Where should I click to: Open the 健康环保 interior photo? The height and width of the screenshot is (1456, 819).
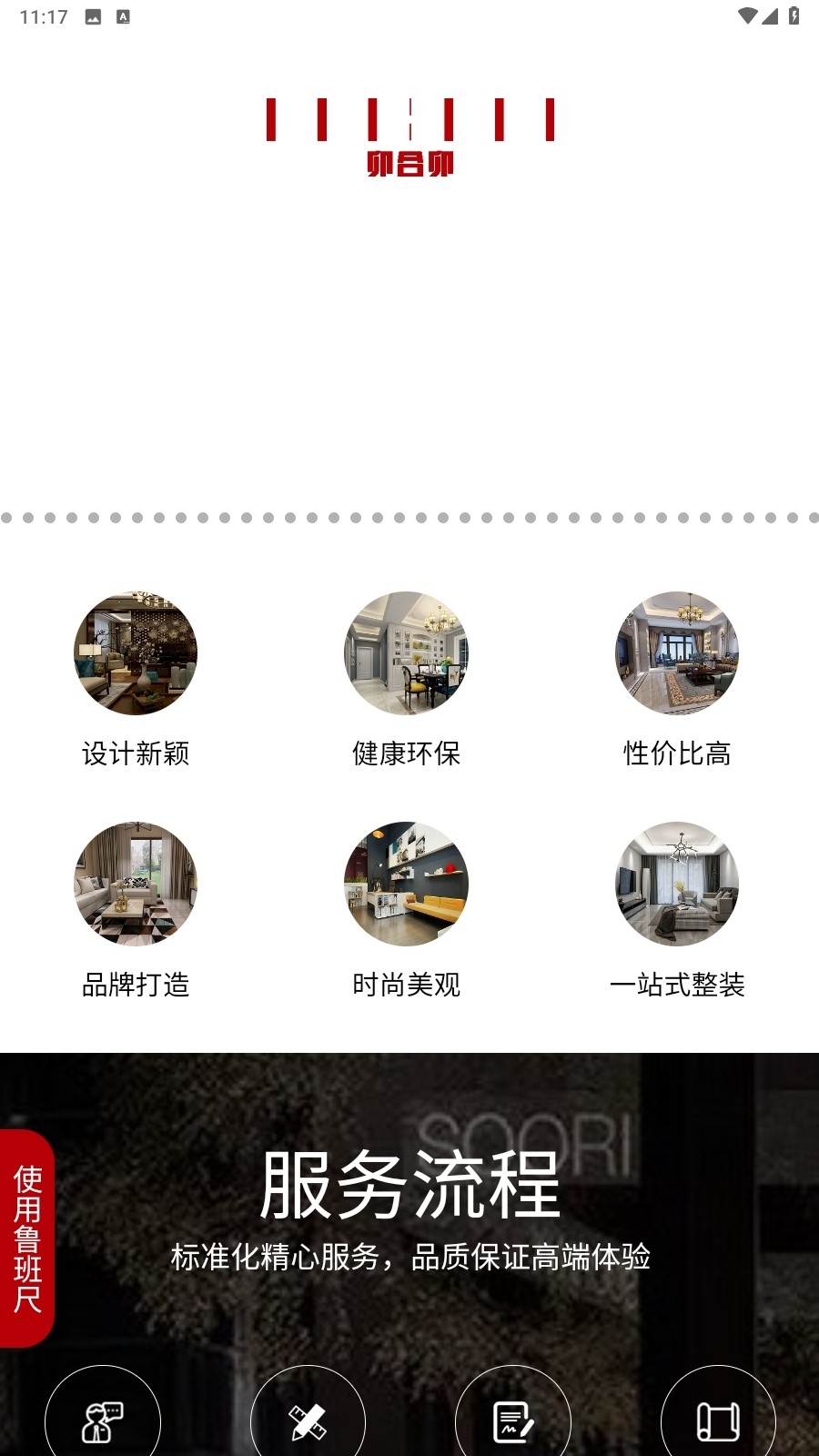[406, 653]
